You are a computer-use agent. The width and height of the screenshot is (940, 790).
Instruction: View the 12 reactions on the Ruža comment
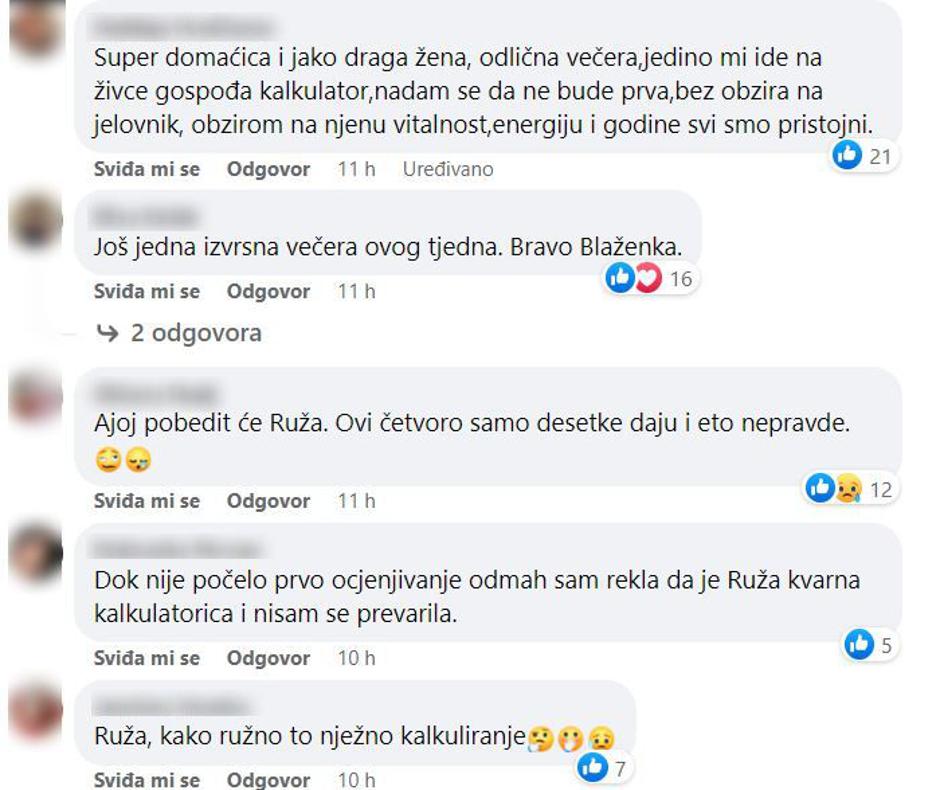pos(850,489)
